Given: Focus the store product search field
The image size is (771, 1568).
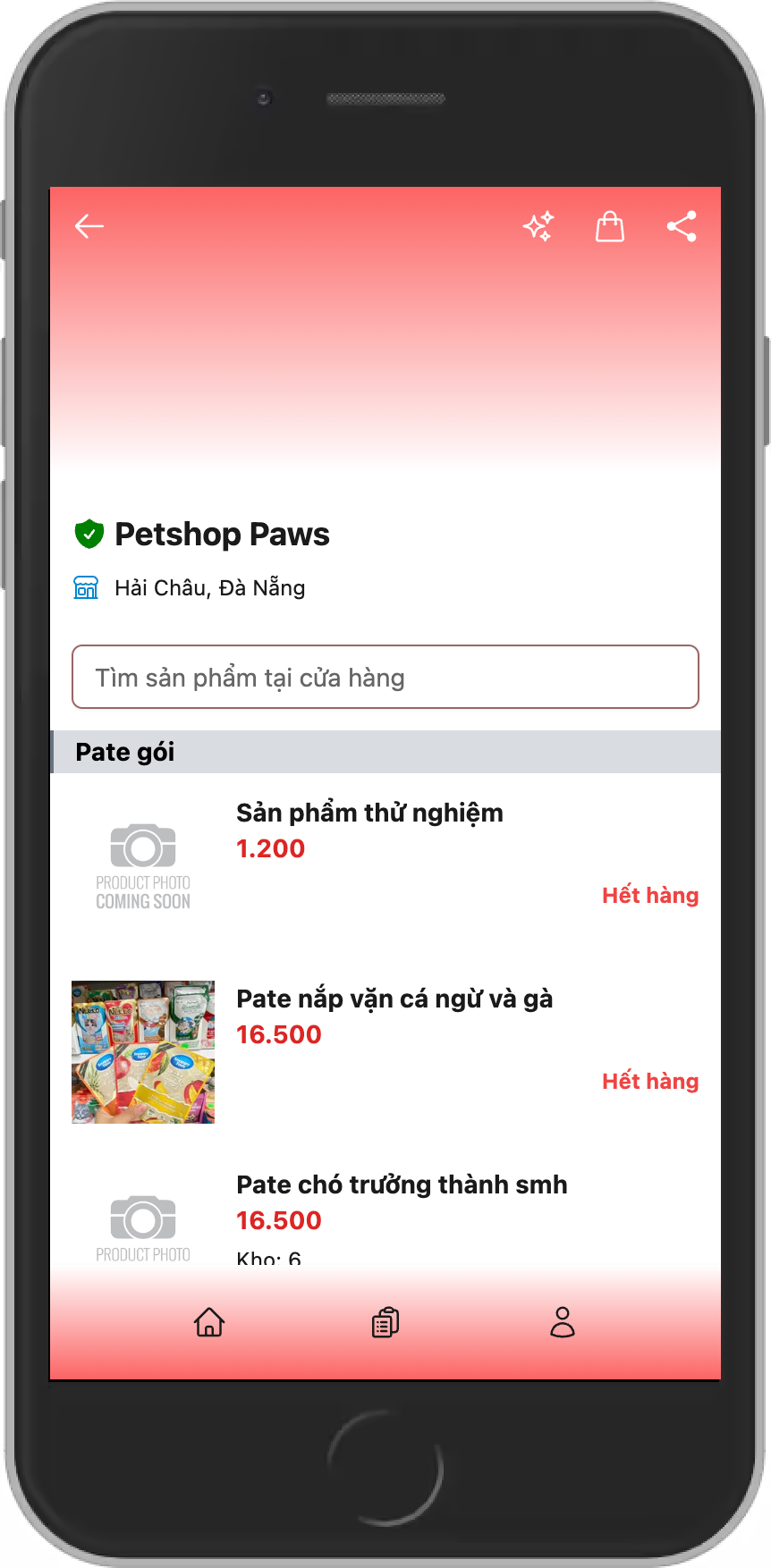Looking at the screenshot, I should (385, 678).
